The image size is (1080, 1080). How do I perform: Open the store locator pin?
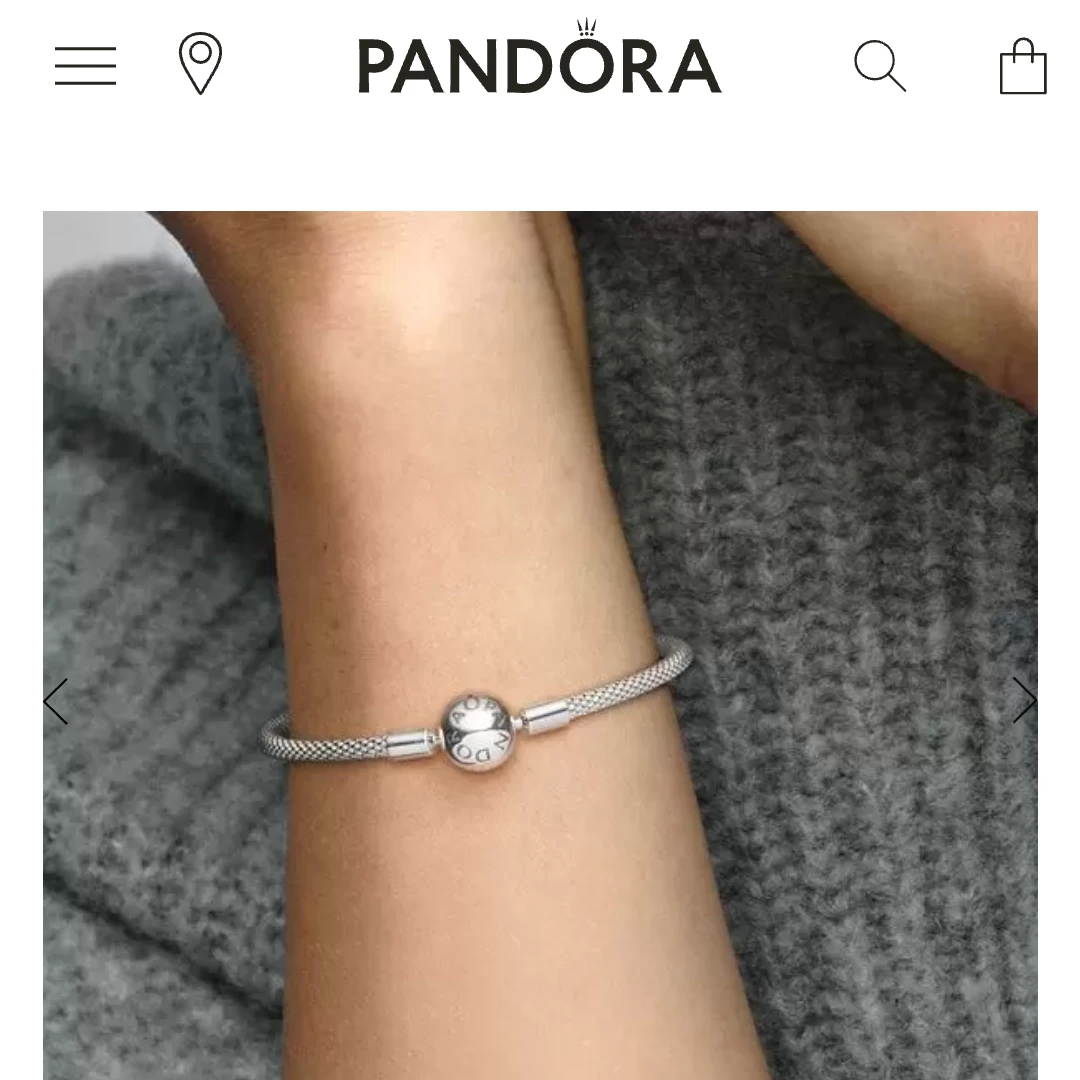200,64
